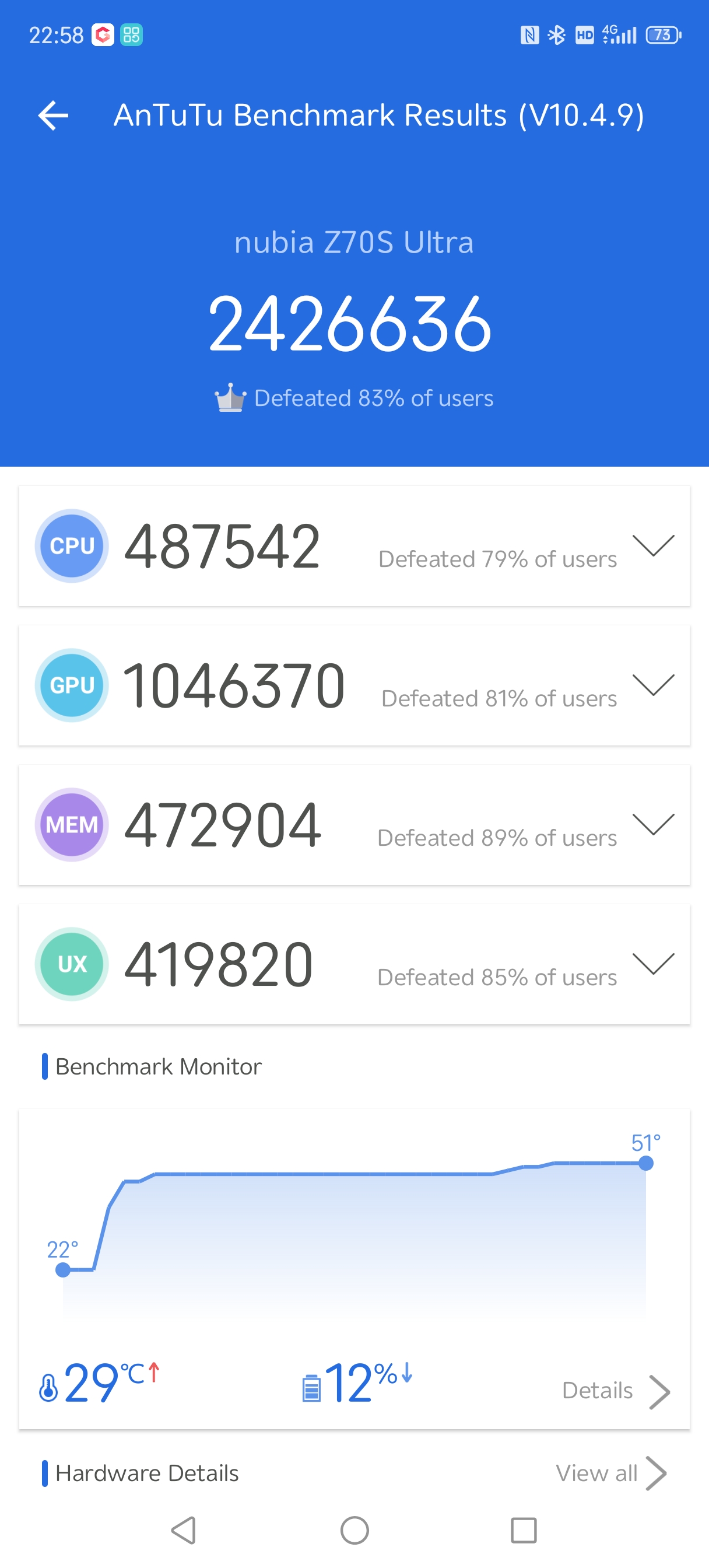Open recent apps from navigation bar
Screen dimensions: 709x1568
click(524, 1529)
